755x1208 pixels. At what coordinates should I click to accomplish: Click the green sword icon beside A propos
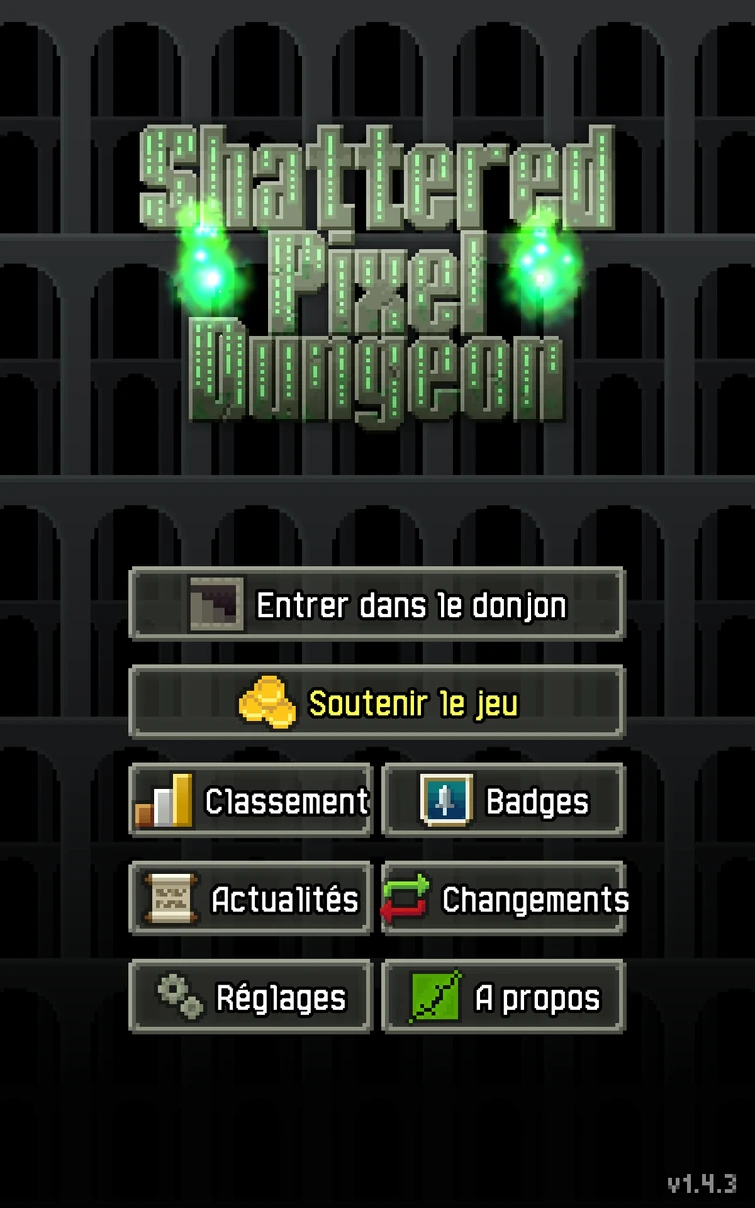pyautogui.click(x=437, y=997)
